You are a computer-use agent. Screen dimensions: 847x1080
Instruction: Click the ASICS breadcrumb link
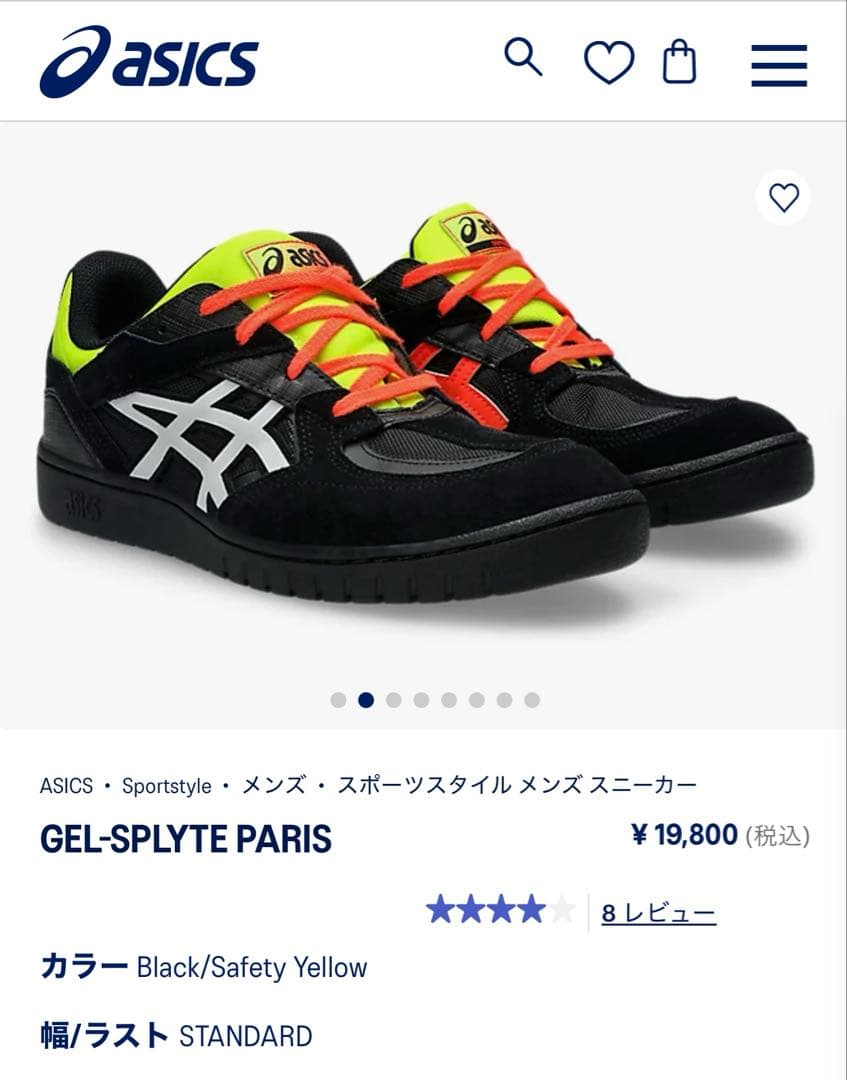click(x=68, y=784)
